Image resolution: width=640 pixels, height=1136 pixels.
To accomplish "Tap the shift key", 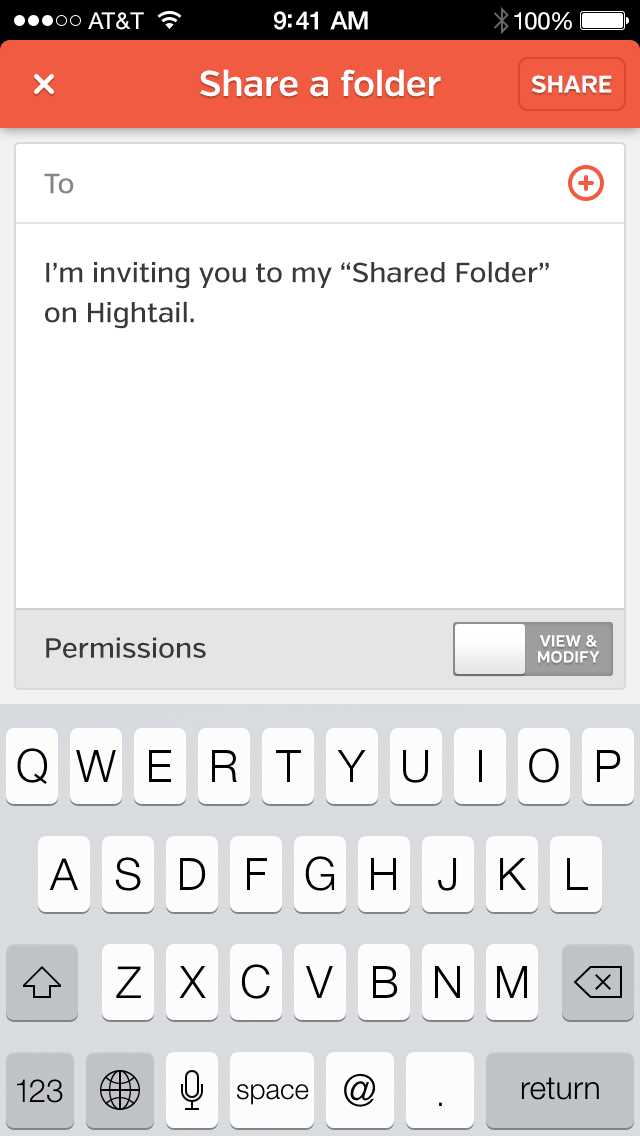I will [x=41, y=983].
